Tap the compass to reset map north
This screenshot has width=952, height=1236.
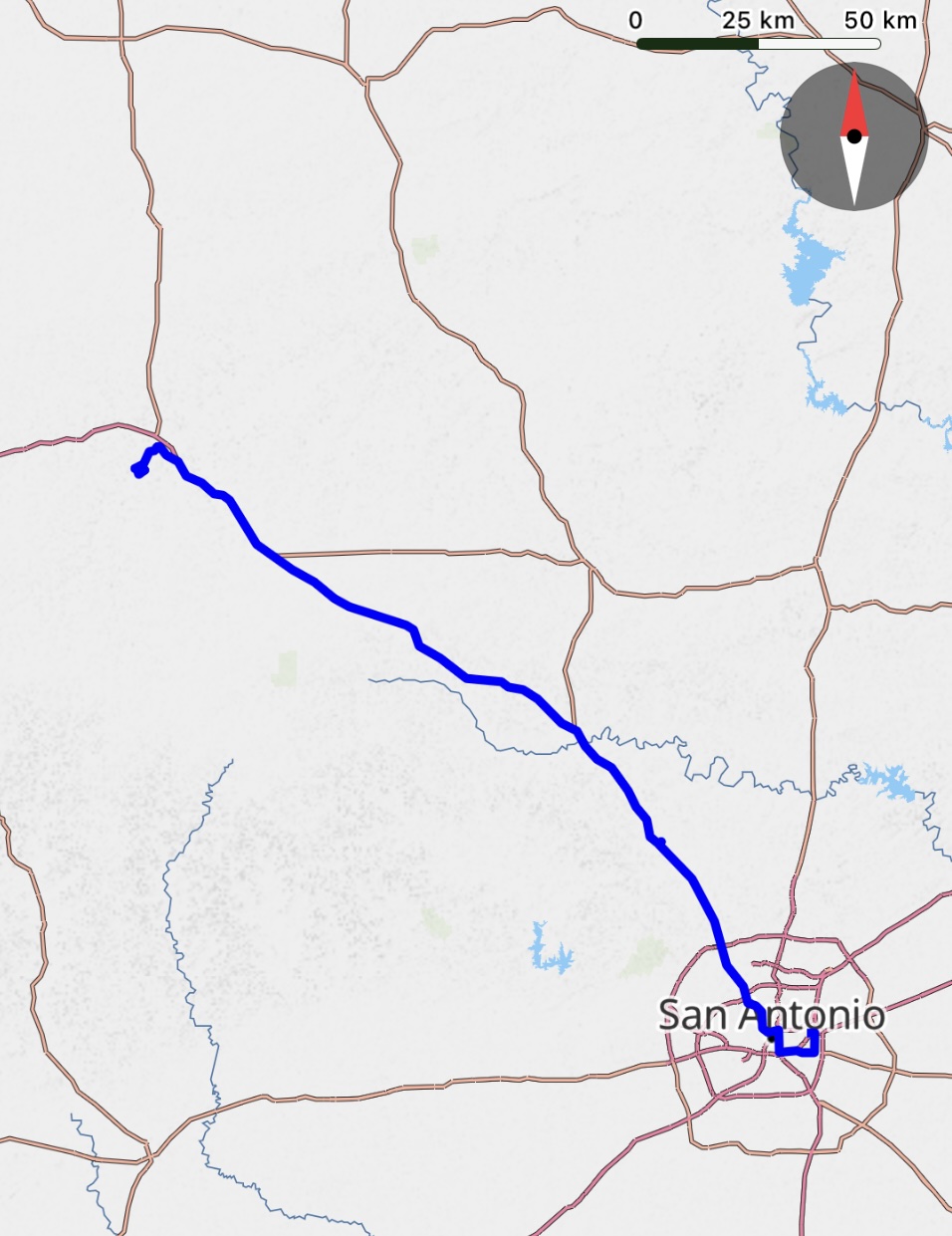(x=853, y=136)
